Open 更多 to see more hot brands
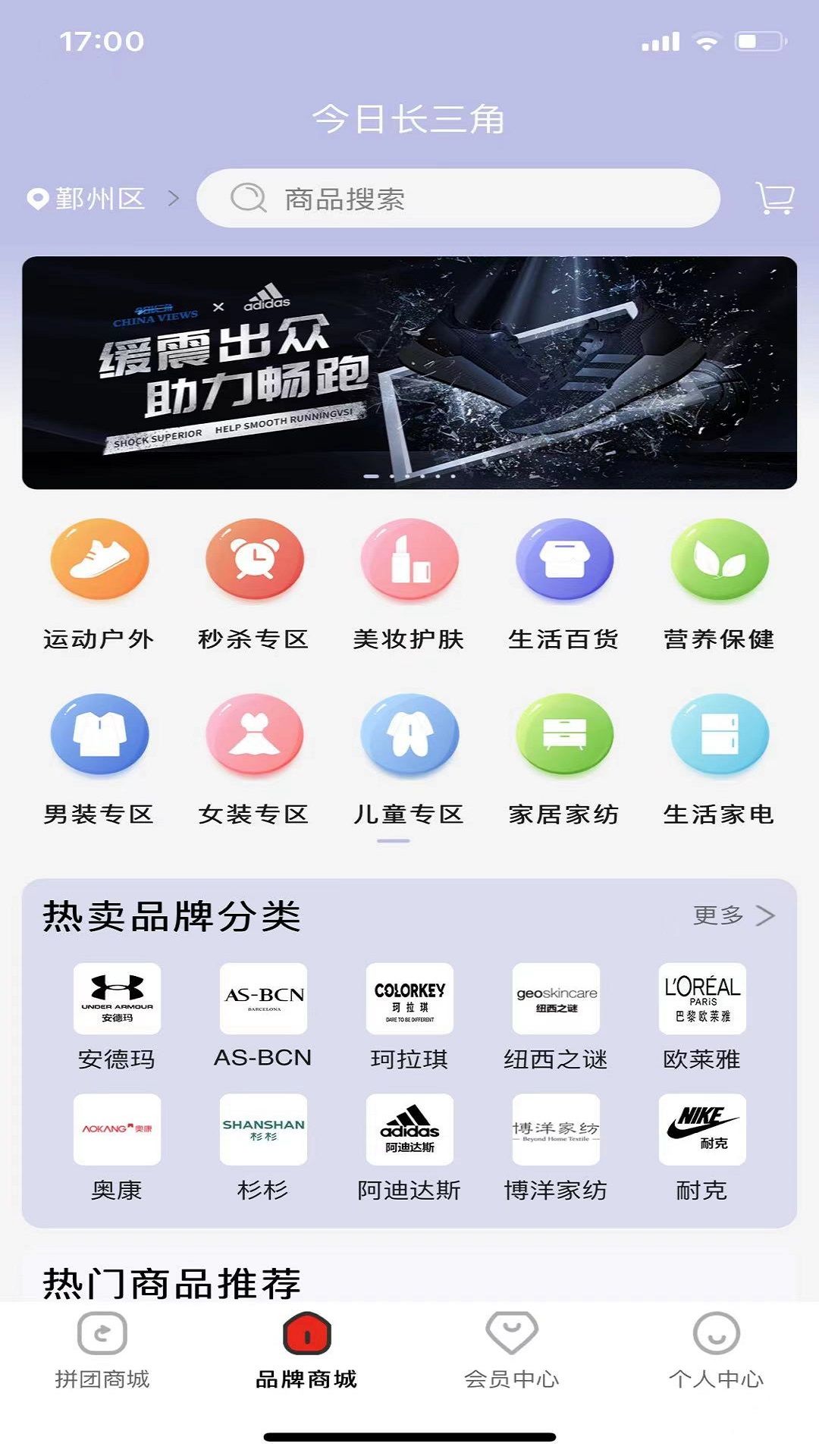819x1456 pixels. [x=728, y=916]
